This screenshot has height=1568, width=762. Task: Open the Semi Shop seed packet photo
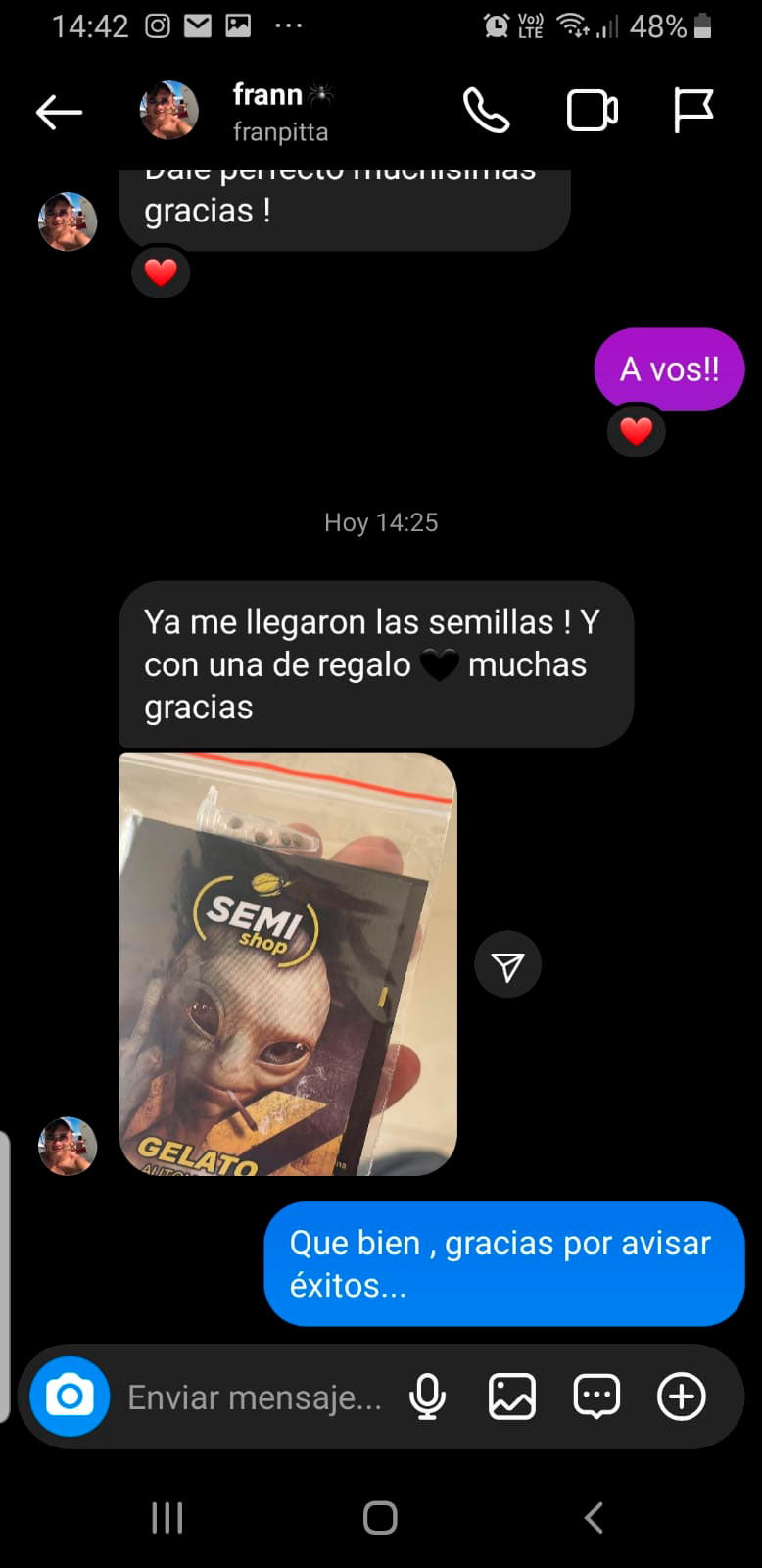287,963
